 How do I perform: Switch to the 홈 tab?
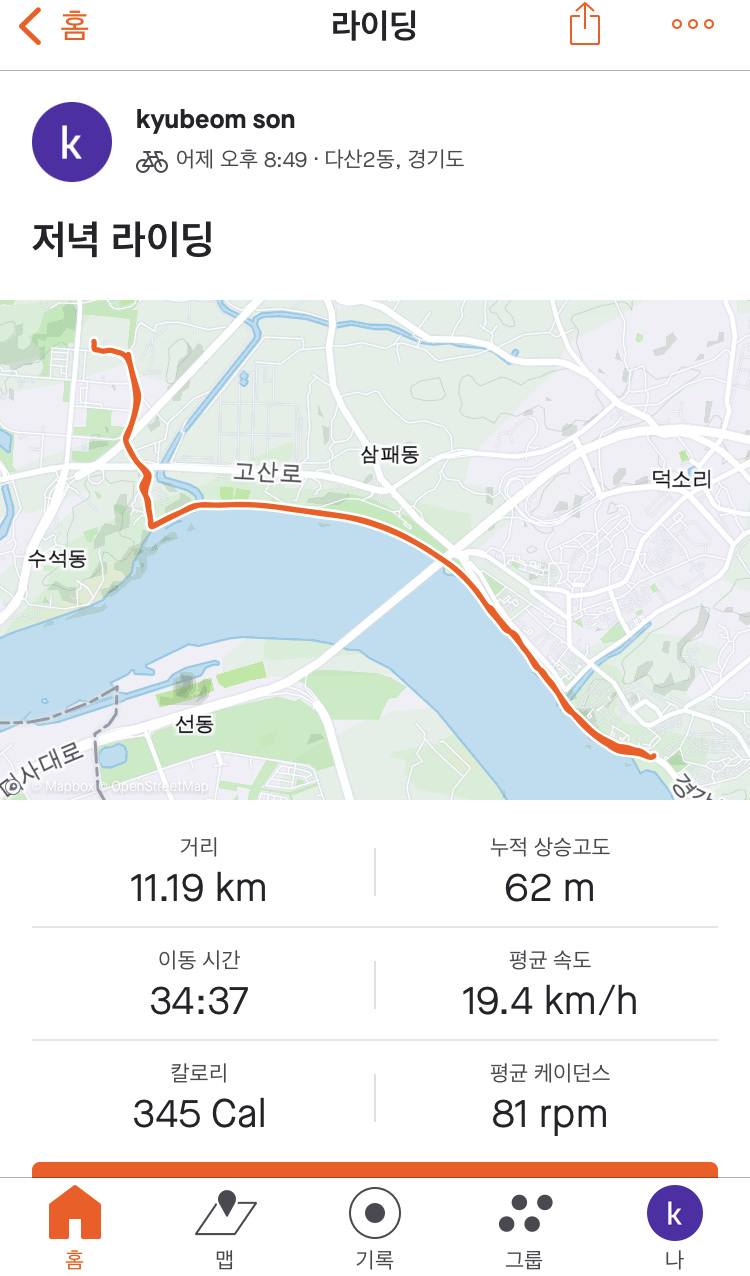coord(75,1227)
